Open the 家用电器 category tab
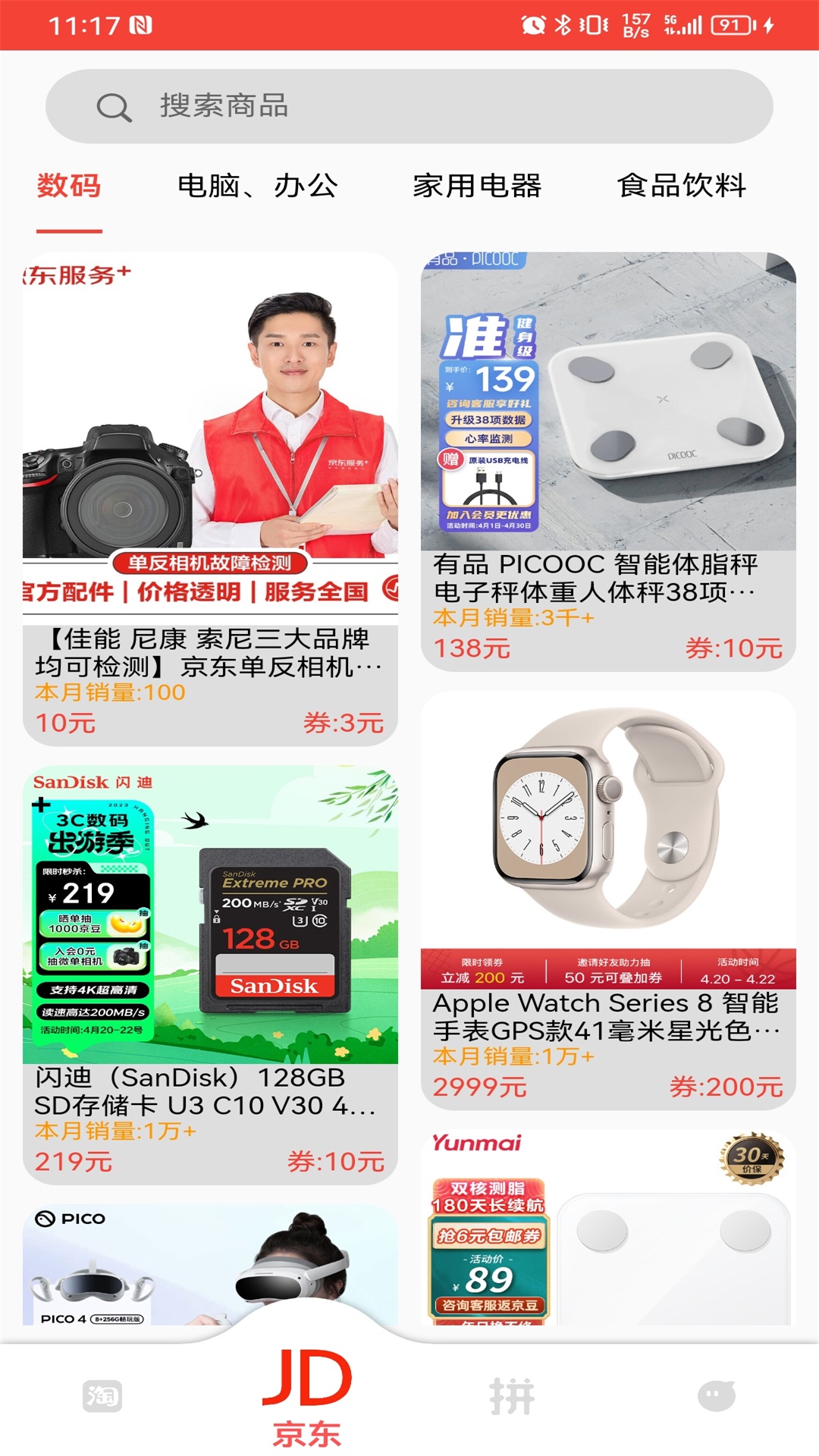819x1456 pixels. click(477, 187)
